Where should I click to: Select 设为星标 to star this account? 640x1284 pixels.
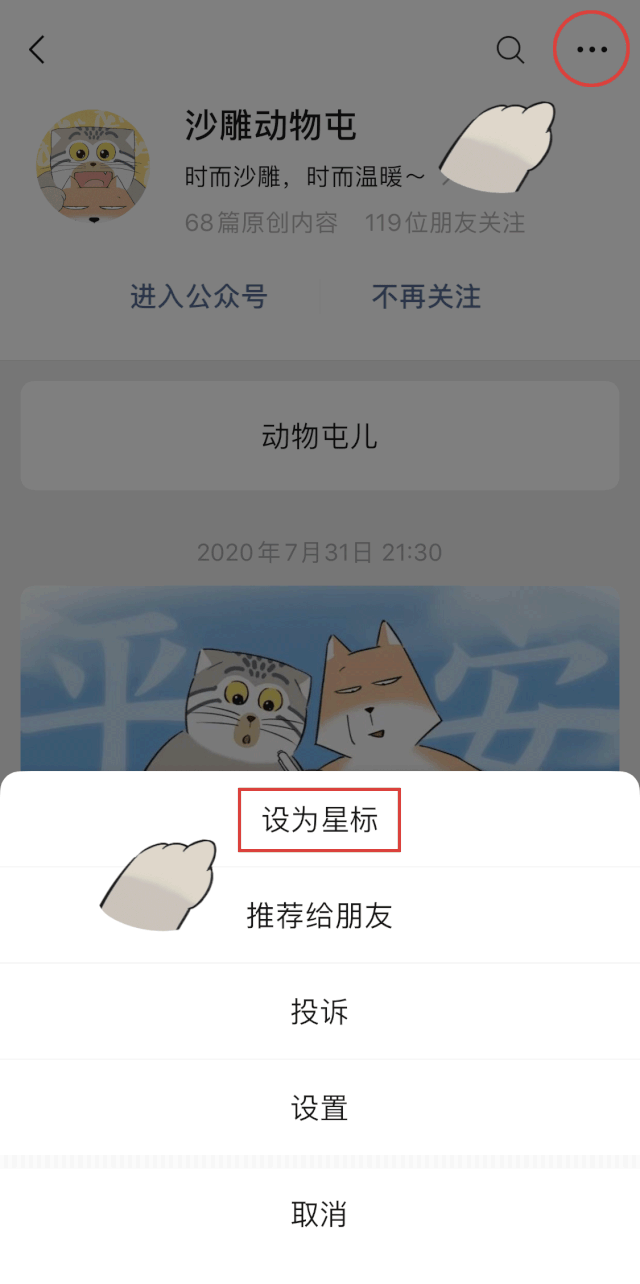coord(320,820)
